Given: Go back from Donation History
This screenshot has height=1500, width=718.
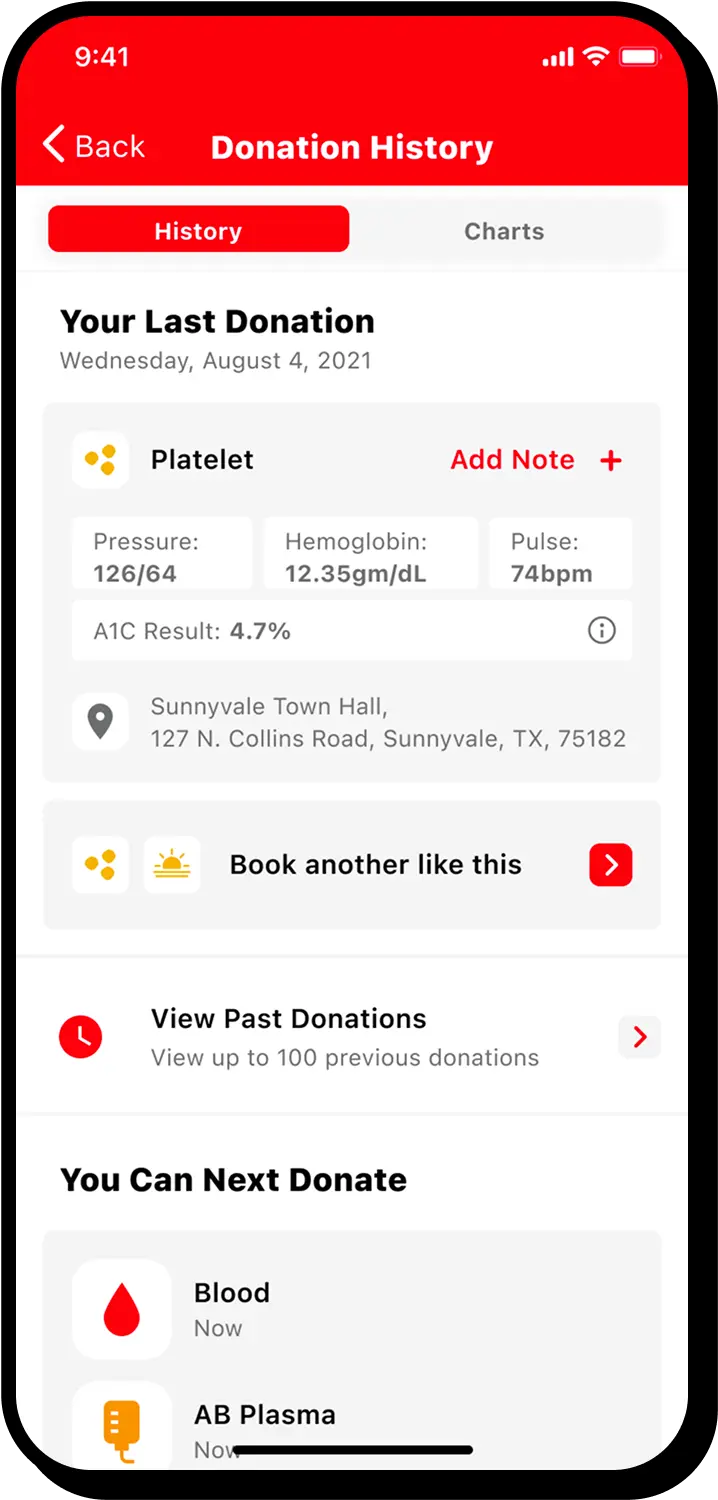Looking at the screenshot, I should [94, 146].
